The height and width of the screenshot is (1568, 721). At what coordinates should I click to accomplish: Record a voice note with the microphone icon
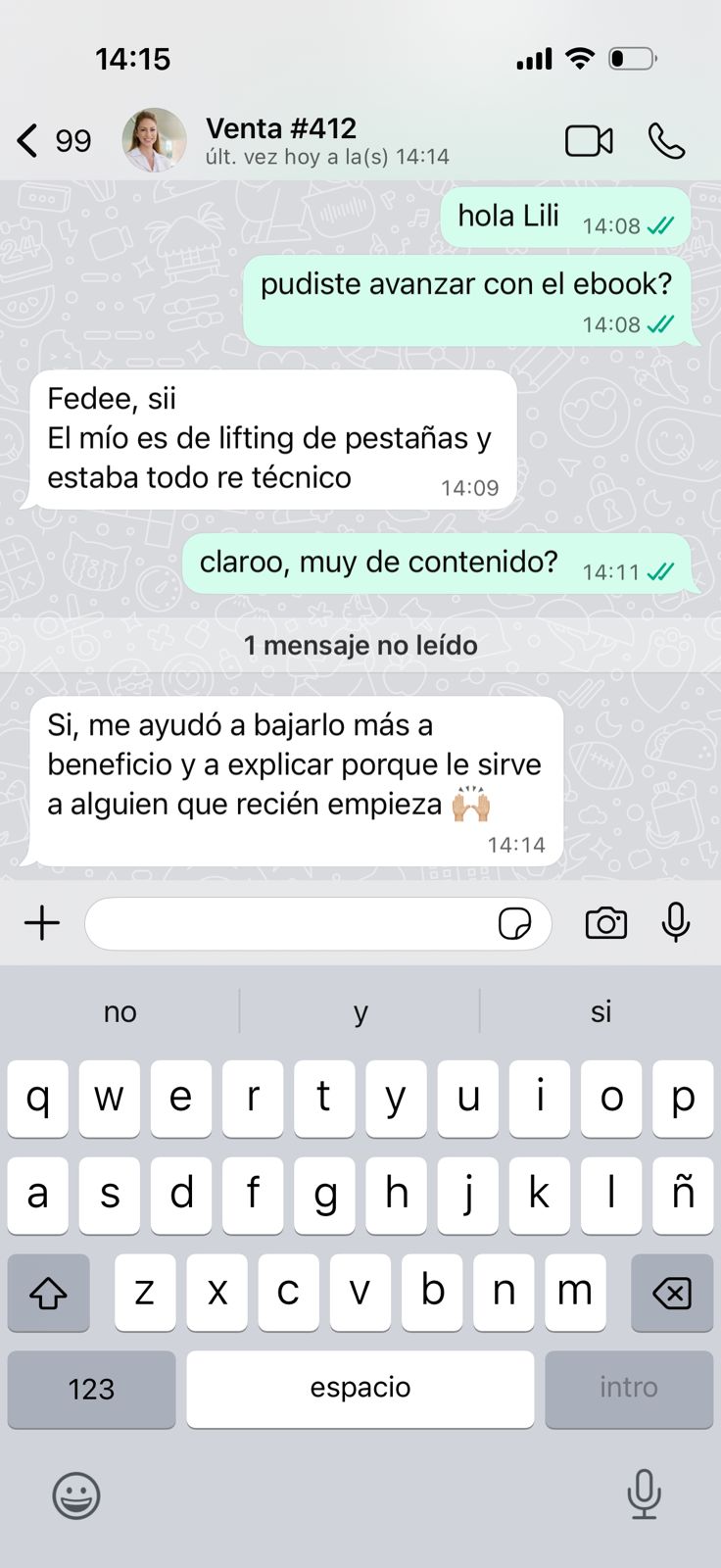tap(677, 922)
